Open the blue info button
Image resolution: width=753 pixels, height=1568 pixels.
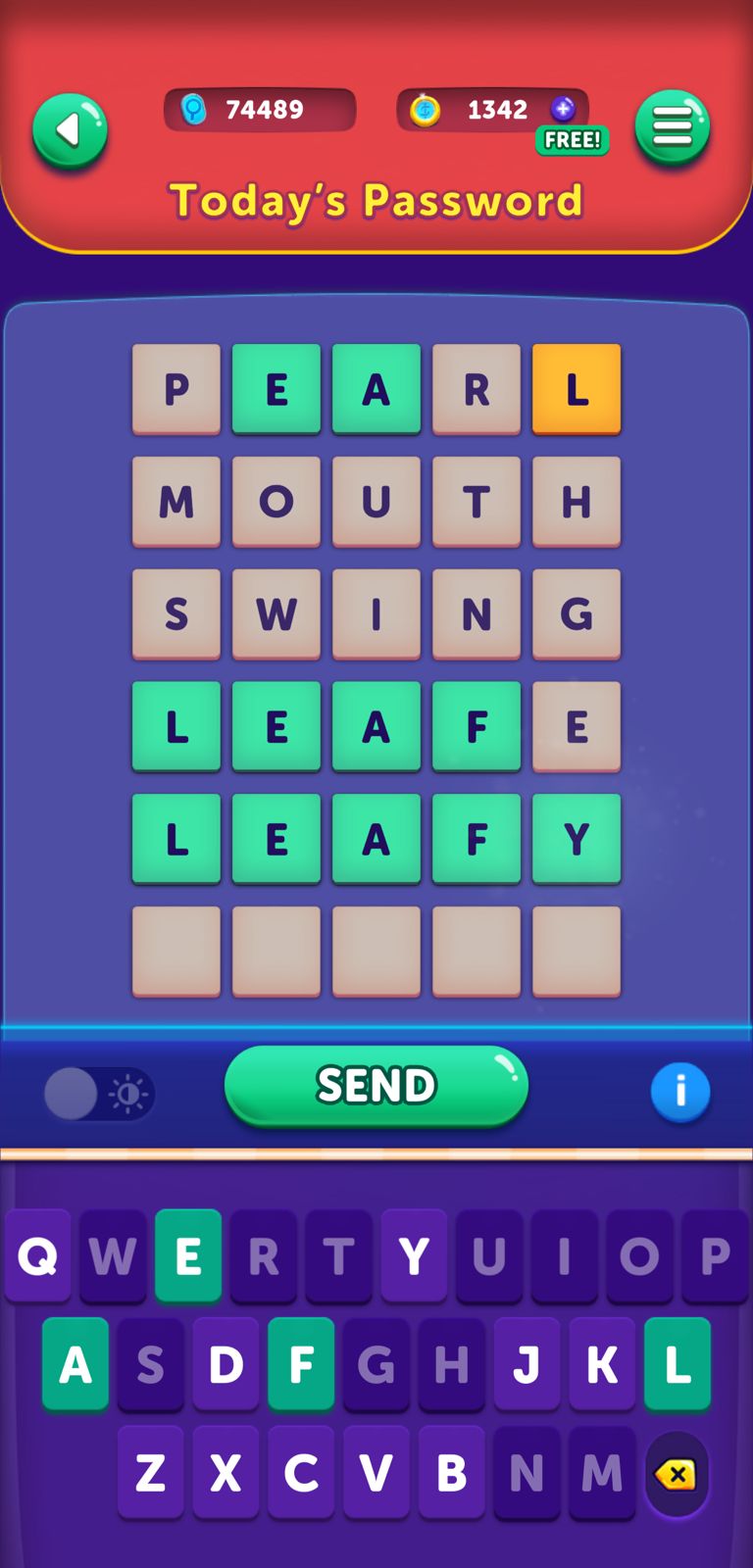coord(679,1091)
